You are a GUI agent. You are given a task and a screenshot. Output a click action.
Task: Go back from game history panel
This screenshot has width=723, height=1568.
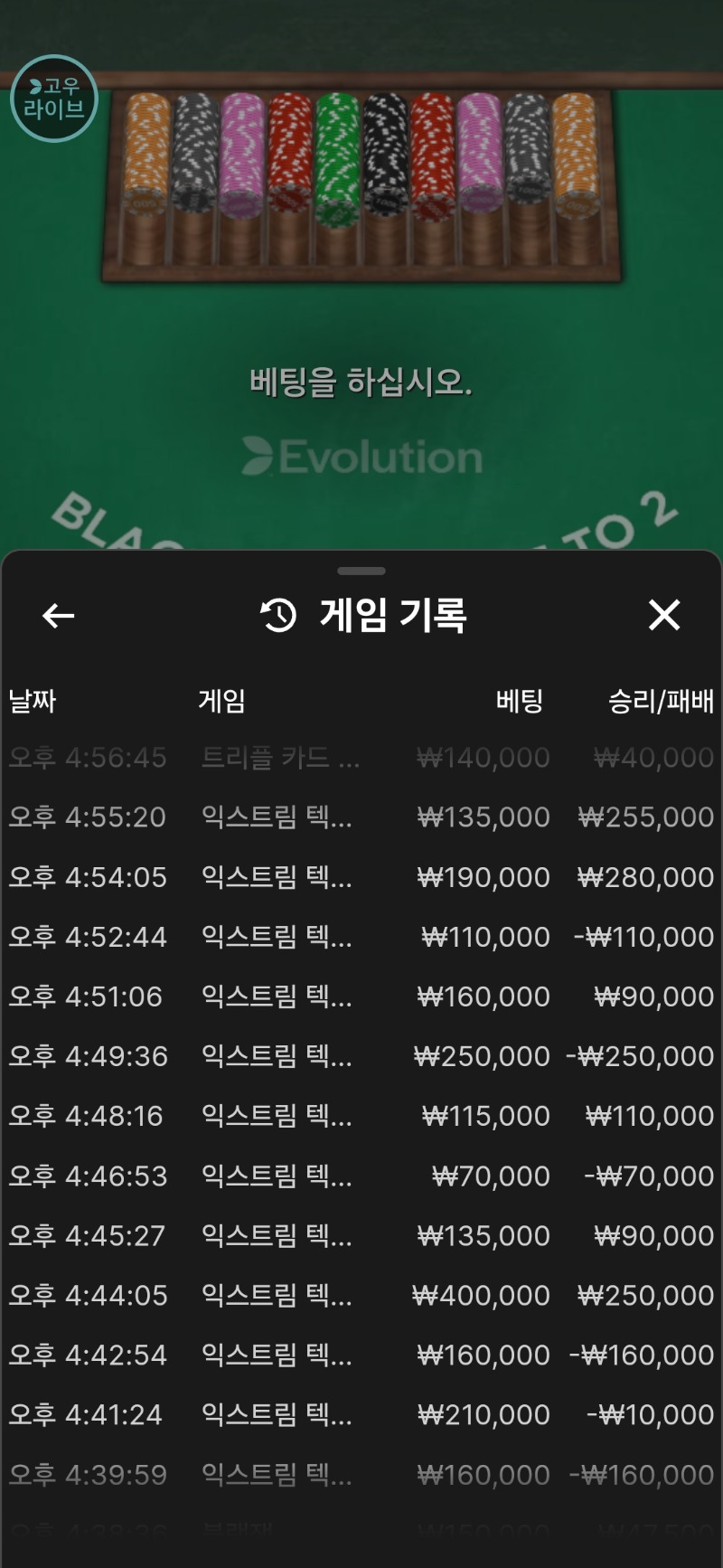59,616
